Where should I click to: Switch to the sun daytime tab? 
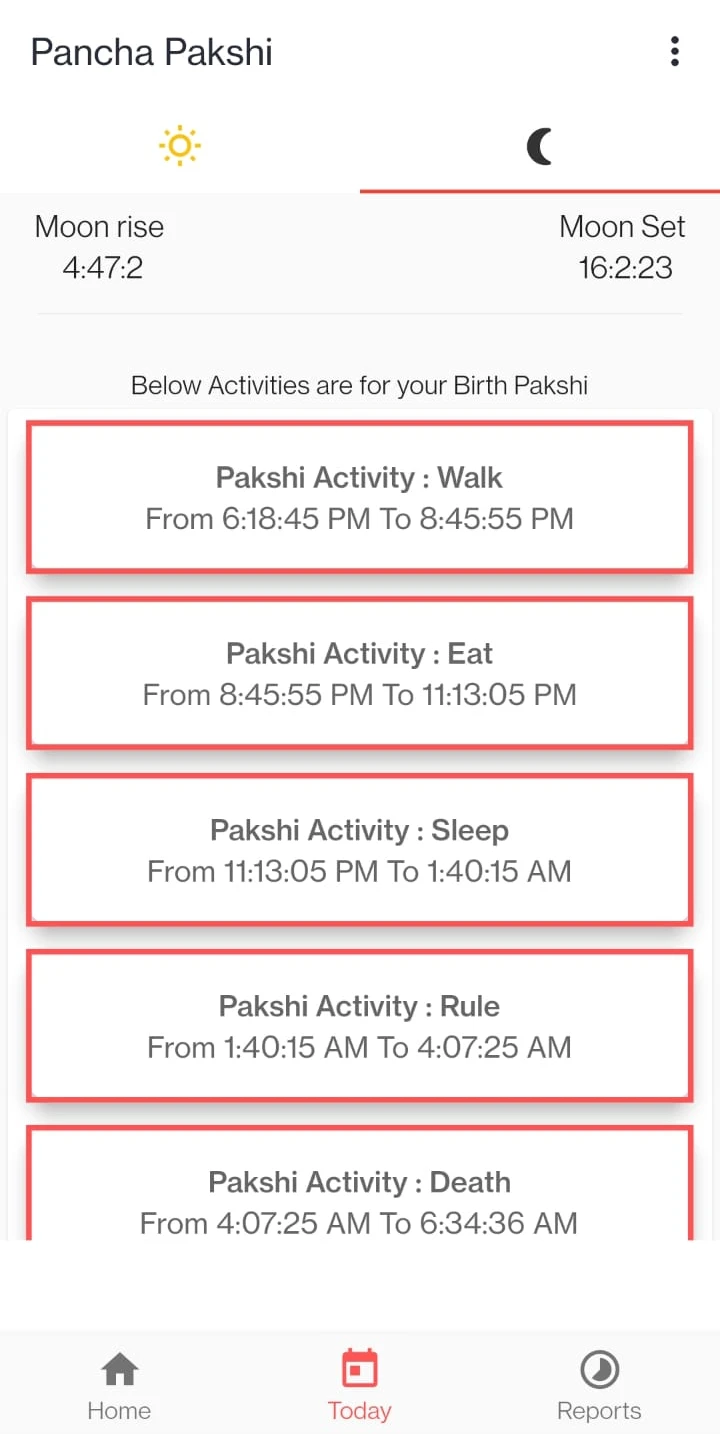tap(180, 147)
